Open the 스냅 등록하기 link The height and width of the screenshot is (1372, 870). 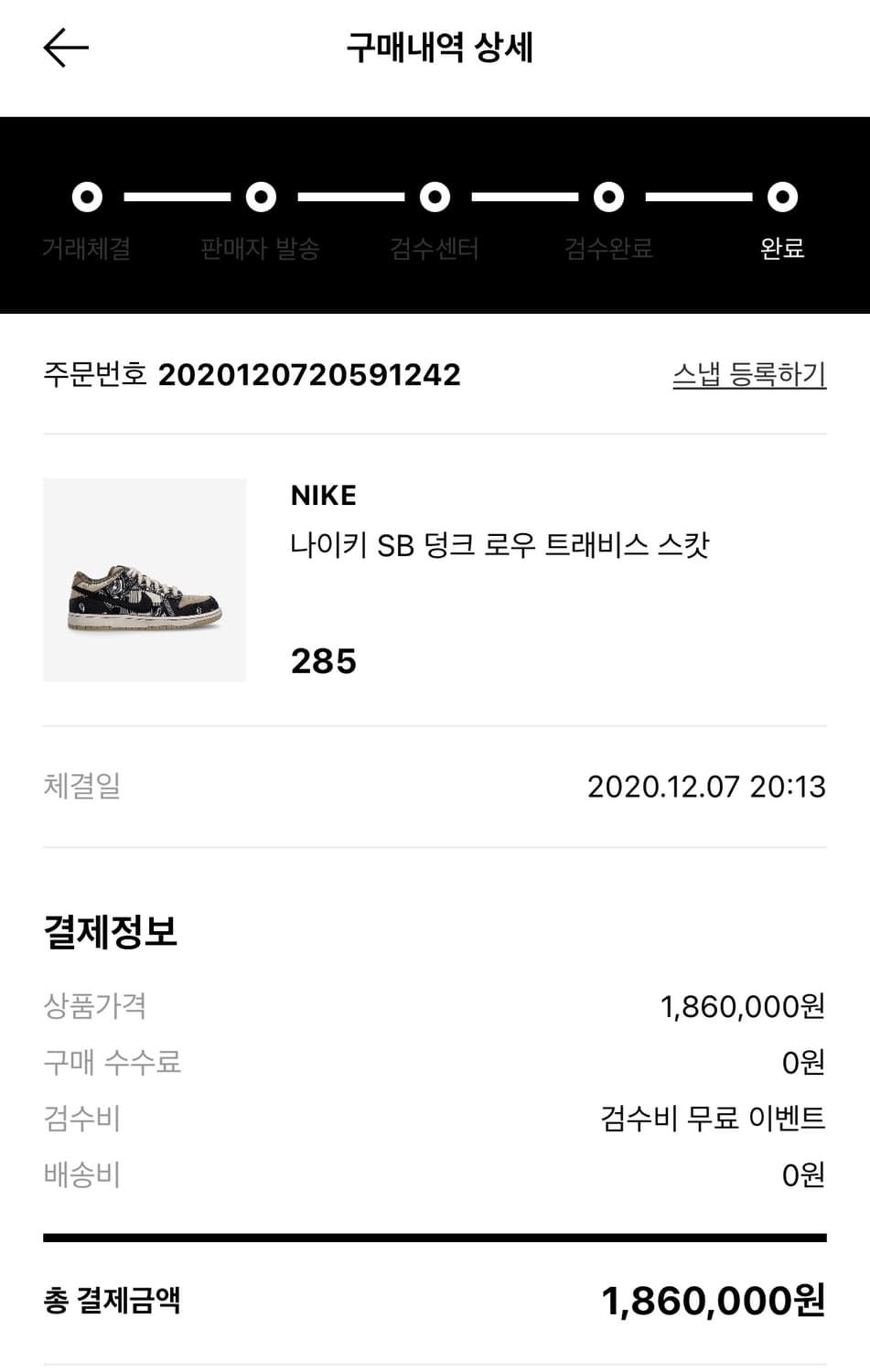[748, 375]
